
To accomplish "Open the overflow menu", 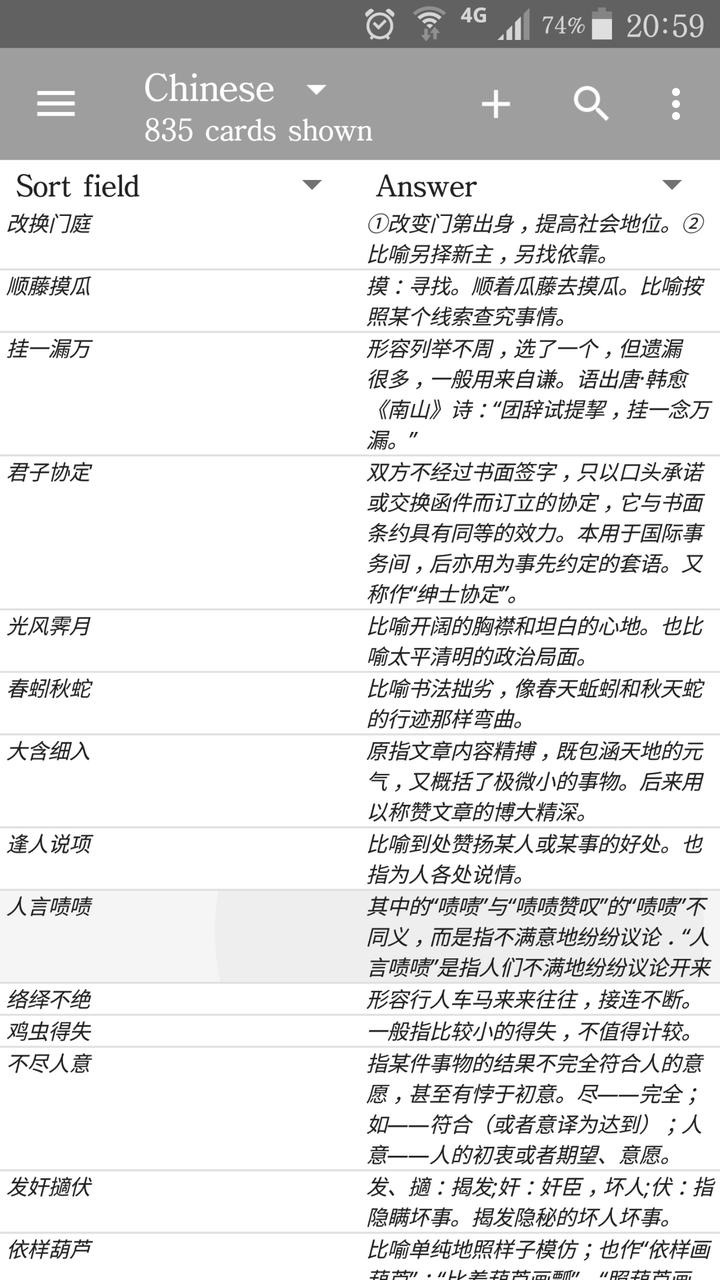I will click(x=676, y=103).
